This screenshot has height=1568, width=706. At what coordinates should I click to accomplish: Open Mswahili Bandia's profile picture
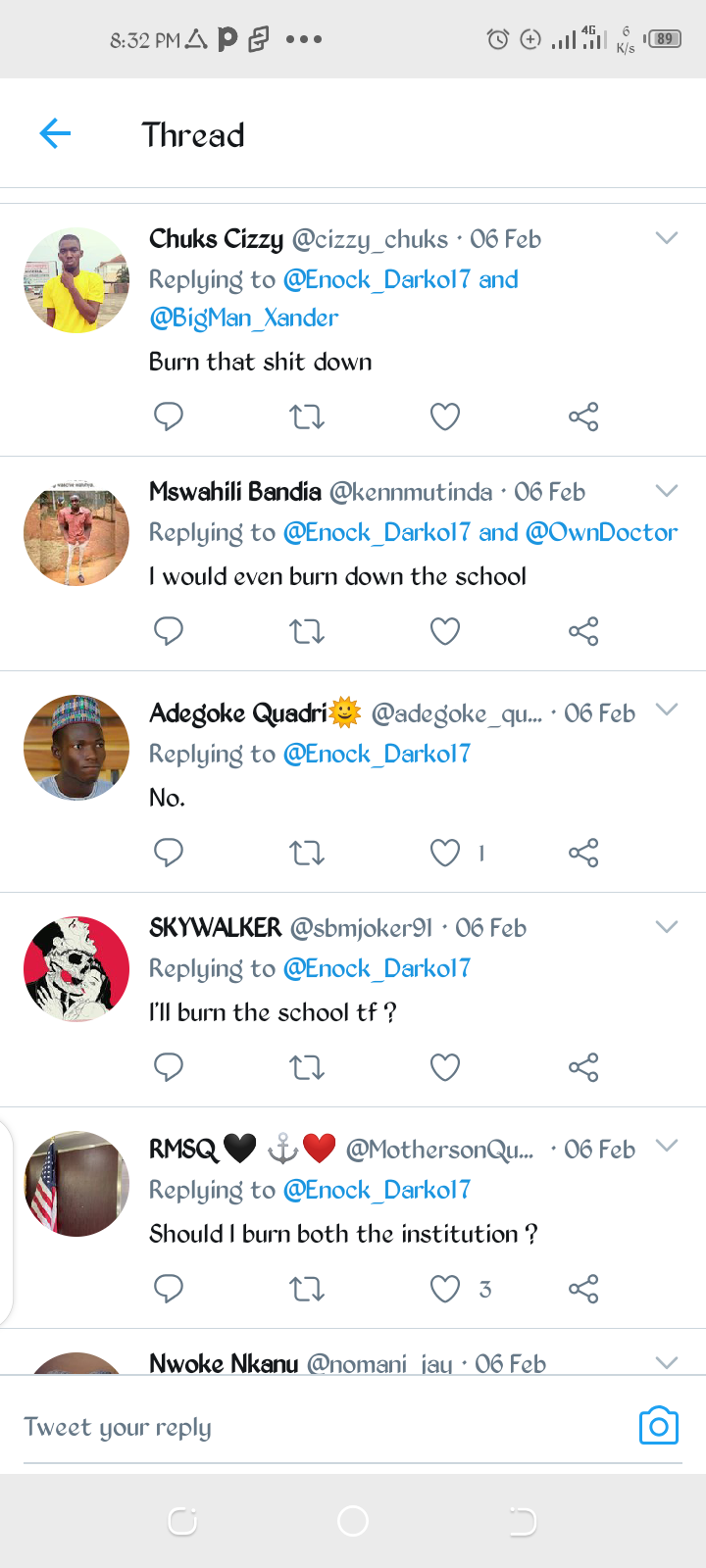pos(76,534)
